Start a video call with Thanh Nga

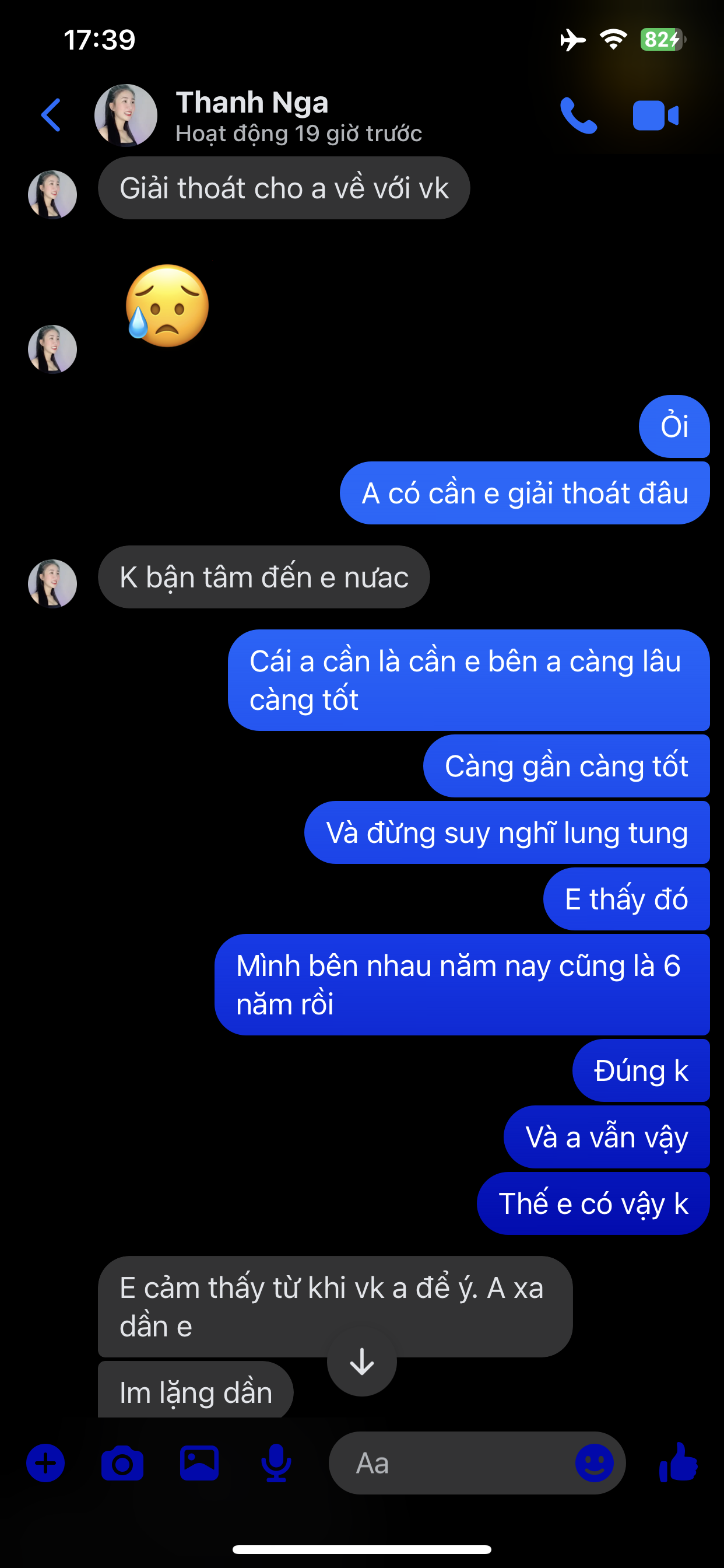pyautogui.click(x=655, y=115)
